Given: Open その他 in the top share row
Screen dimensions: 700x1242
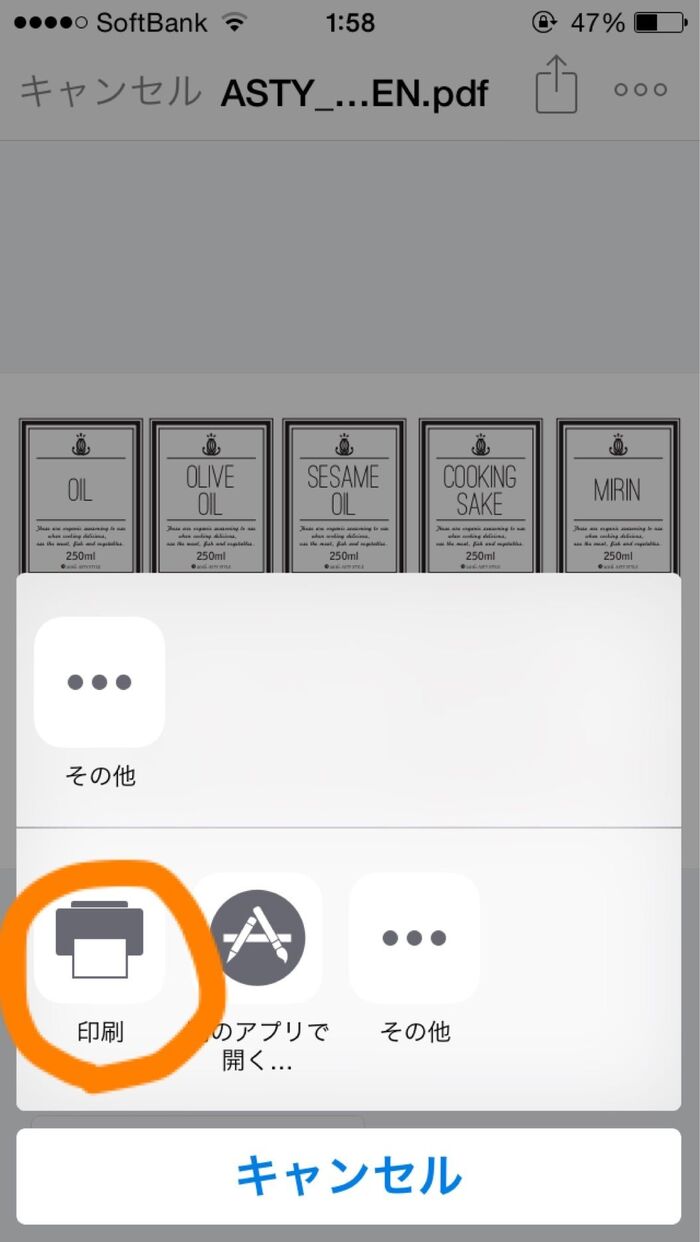Looking at the screenshot, I should pyautogui.click(x=99, y=682).
